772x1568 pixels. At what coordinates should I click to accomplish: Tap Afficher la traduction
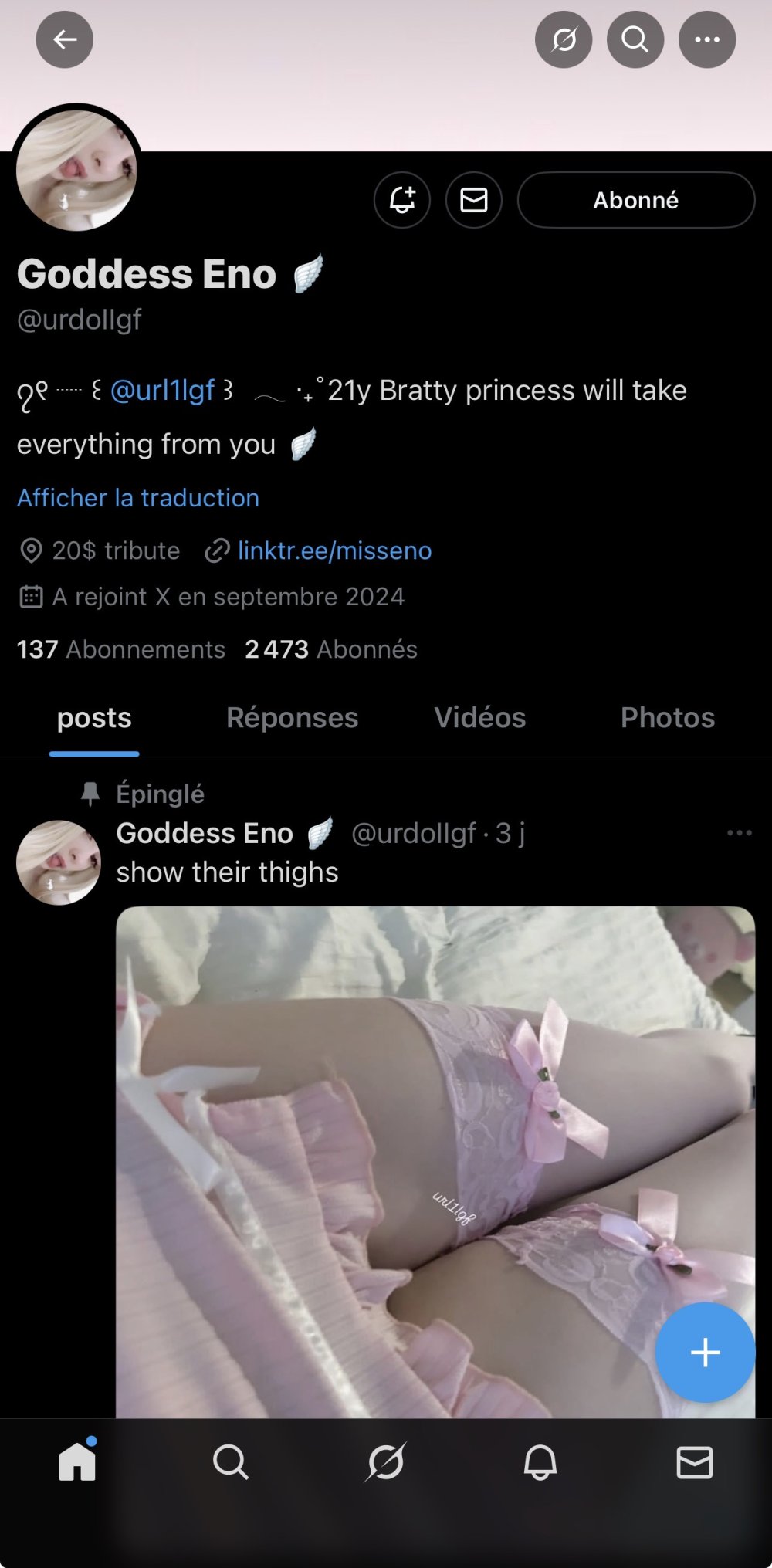tap(138, 498)
